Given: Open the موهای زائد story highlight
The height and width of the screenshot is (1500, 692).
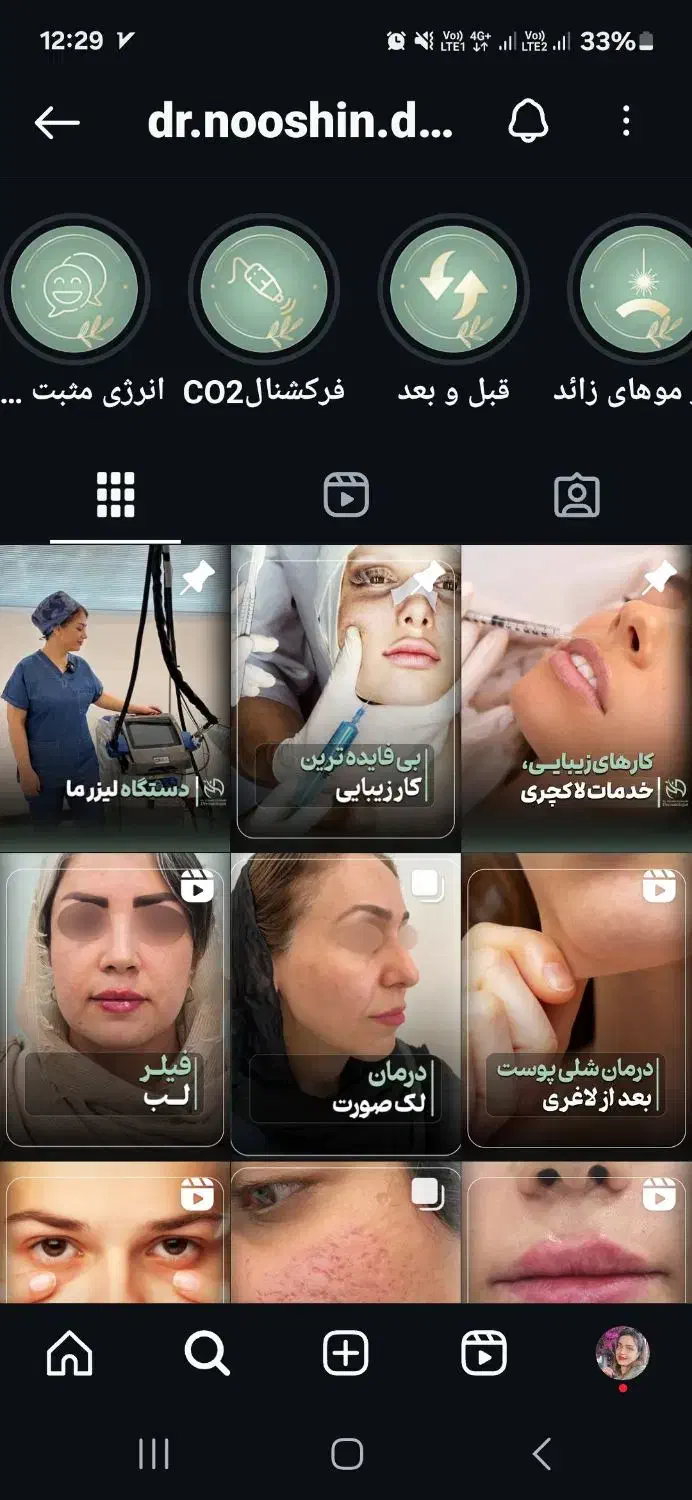Looking at the screenshot, I should 635,290.
